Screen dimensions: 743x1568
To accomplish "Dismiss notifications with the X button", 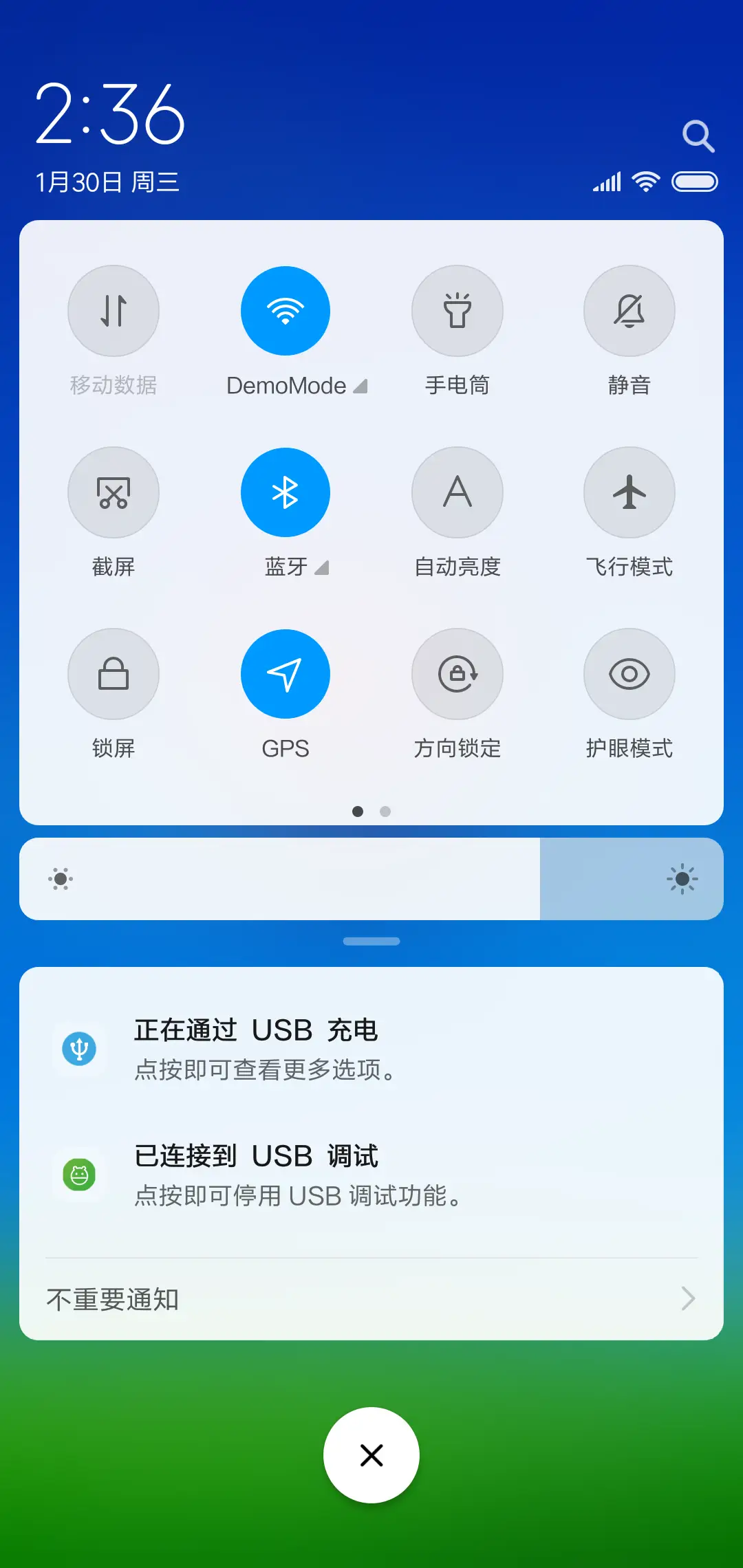I will (x=371, y=1455).
